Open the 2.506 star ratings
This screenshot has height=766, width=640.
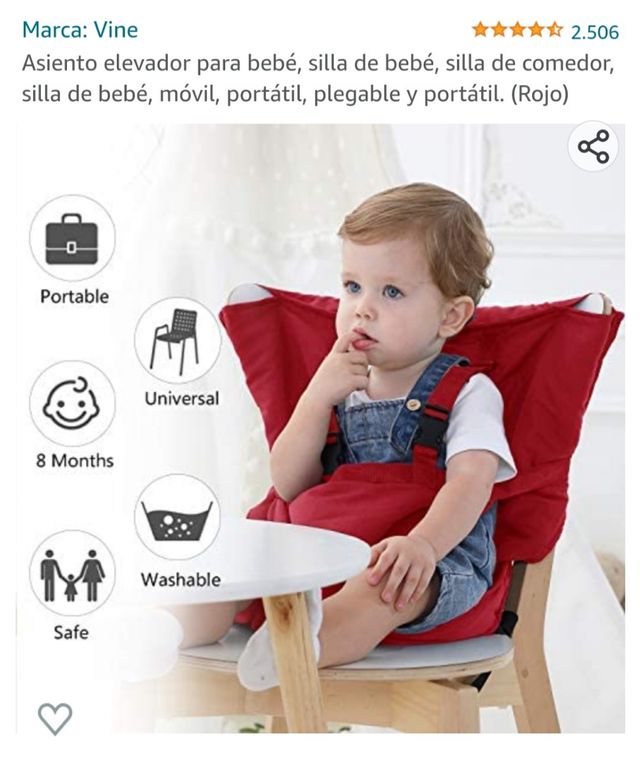point(545,31)
